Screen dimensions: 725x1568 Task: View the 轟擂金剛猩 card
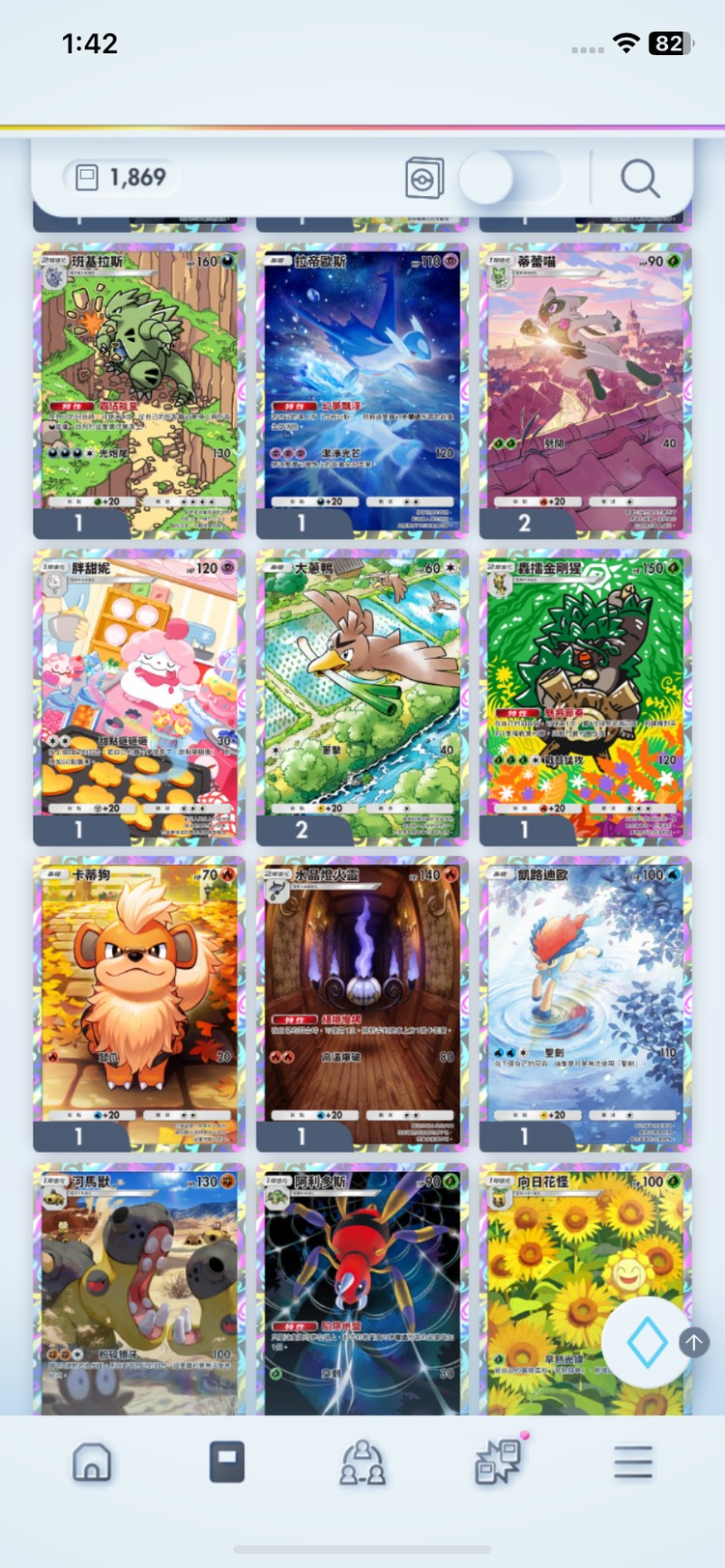[x=585, y=694]
